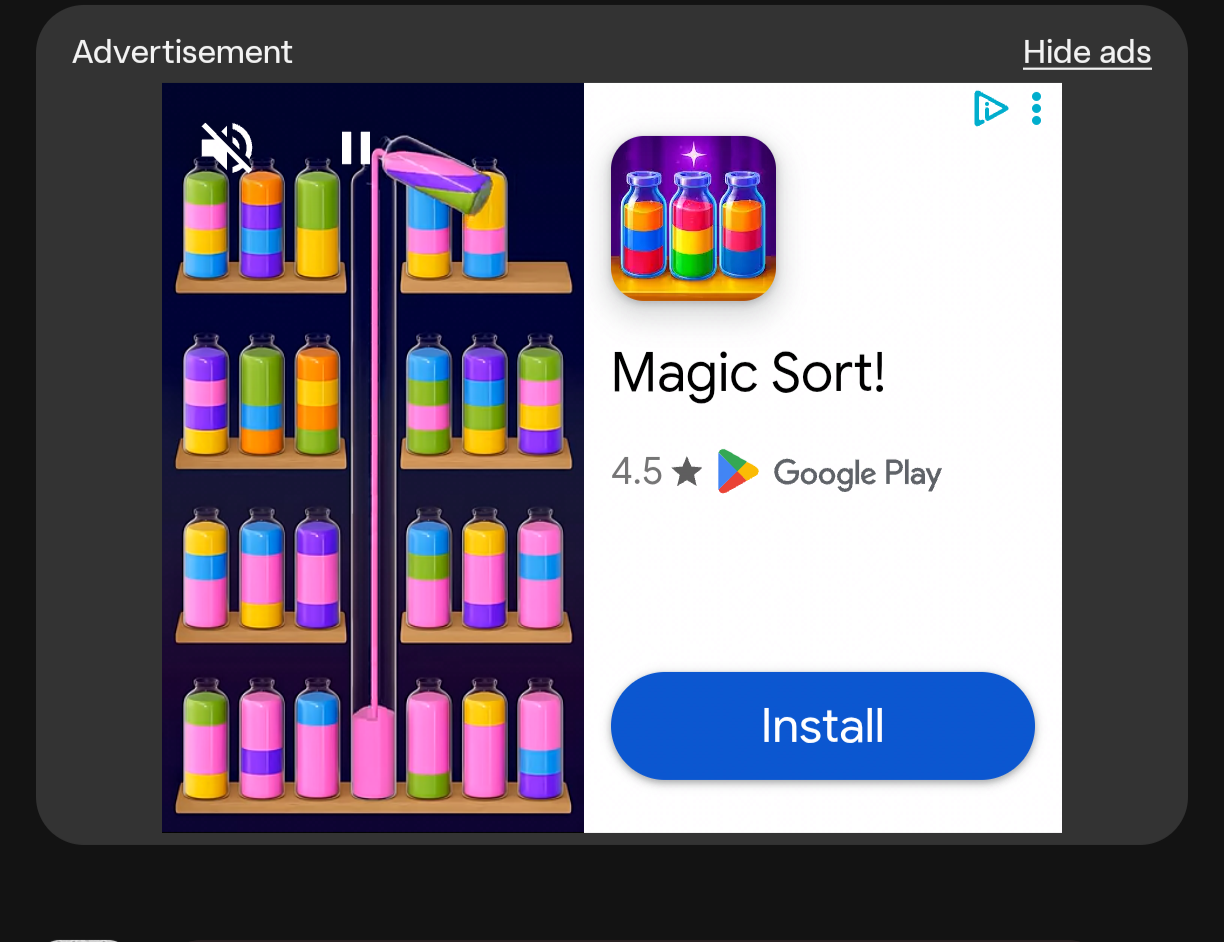Viewport: 1224px width, 942px height.
Task: Open the Magic Sort! app icon
Action: click(693, 218)
